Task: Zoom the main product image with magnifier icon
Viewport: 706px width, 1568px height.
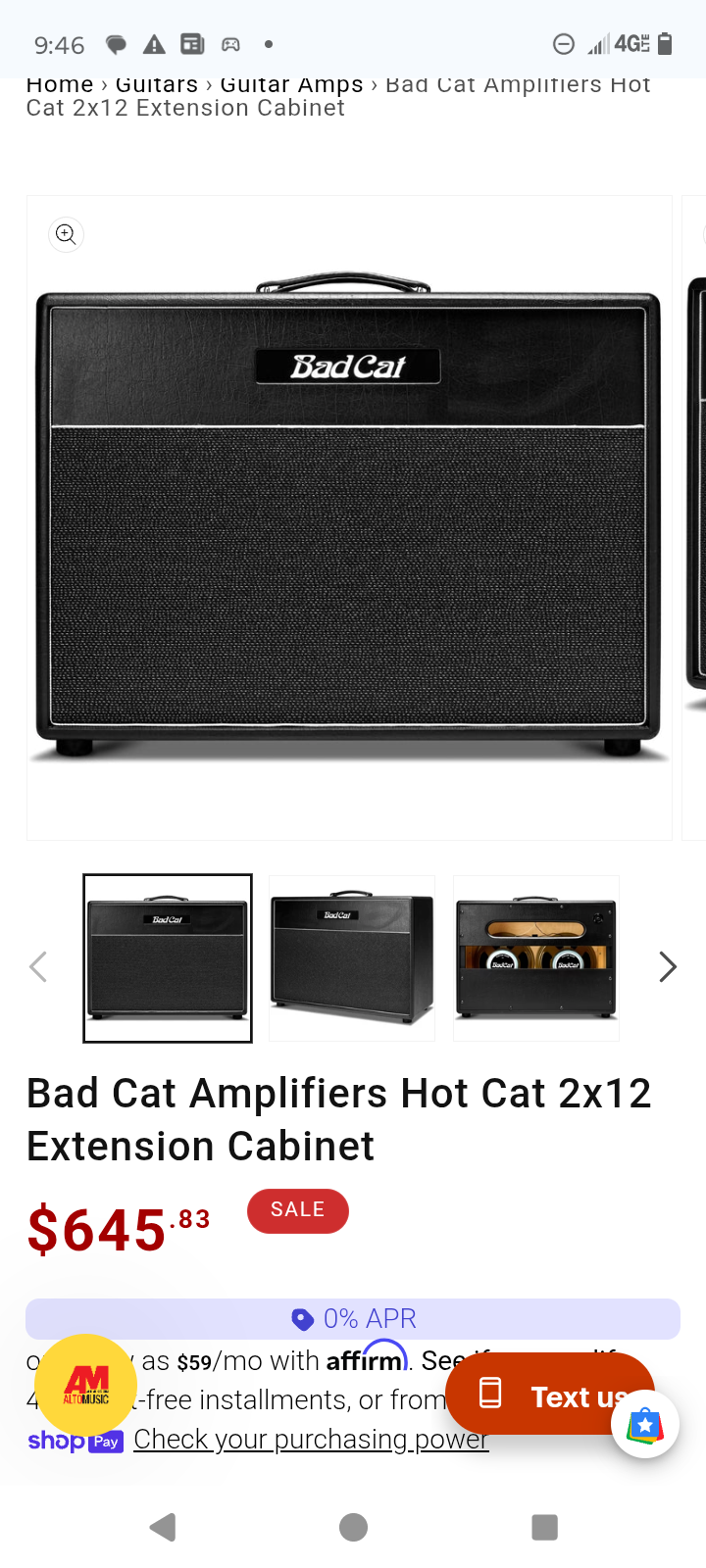Action: (x=66, y=234)
